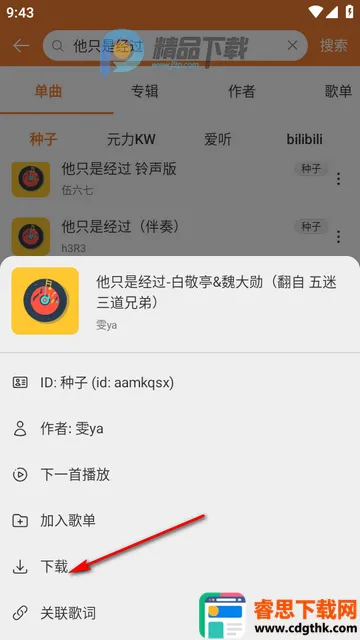Open the author row 作者: 雯ya
Screen dimensions: 360x640
[180, 429]
